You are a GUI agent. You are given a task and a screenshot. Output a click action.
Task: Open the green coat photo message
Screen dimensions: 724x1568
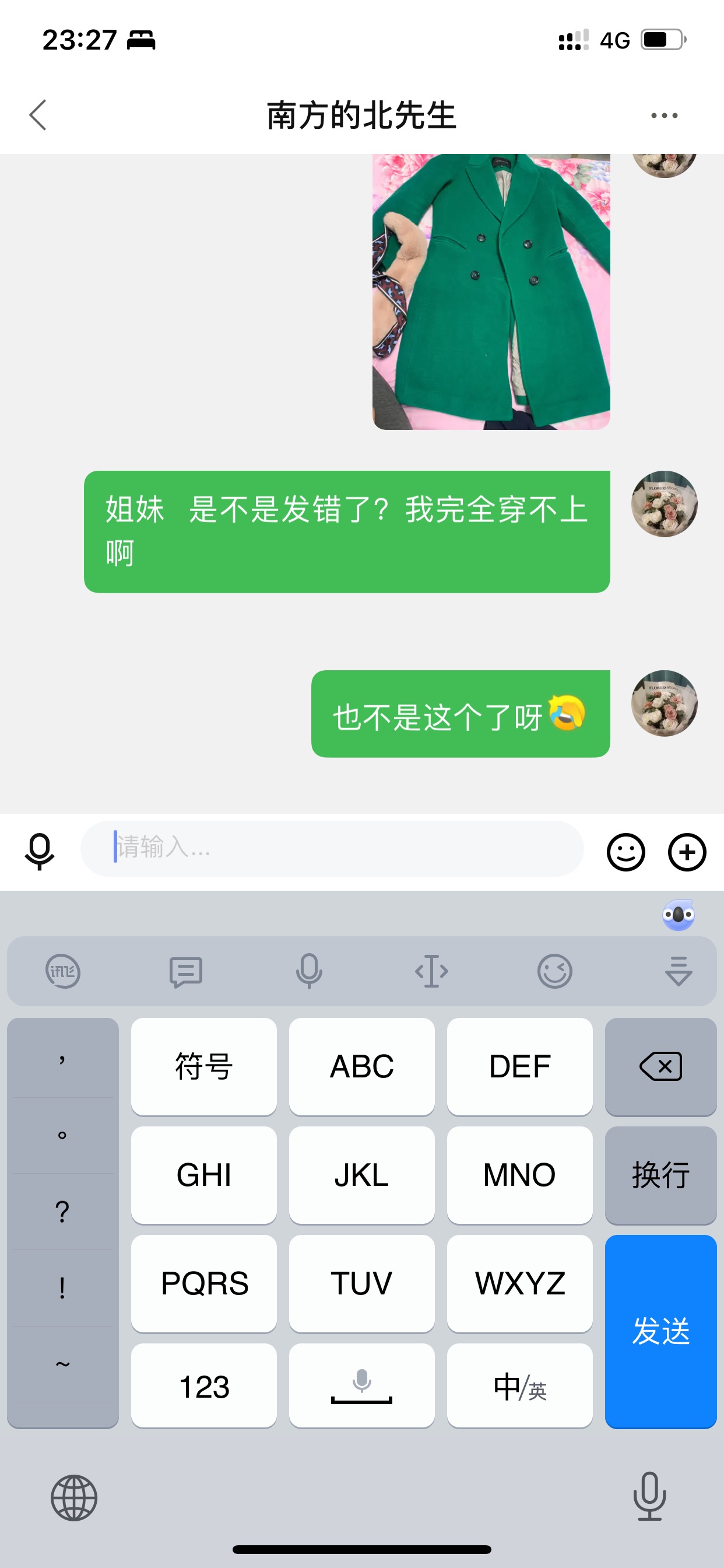click(491, 292)
